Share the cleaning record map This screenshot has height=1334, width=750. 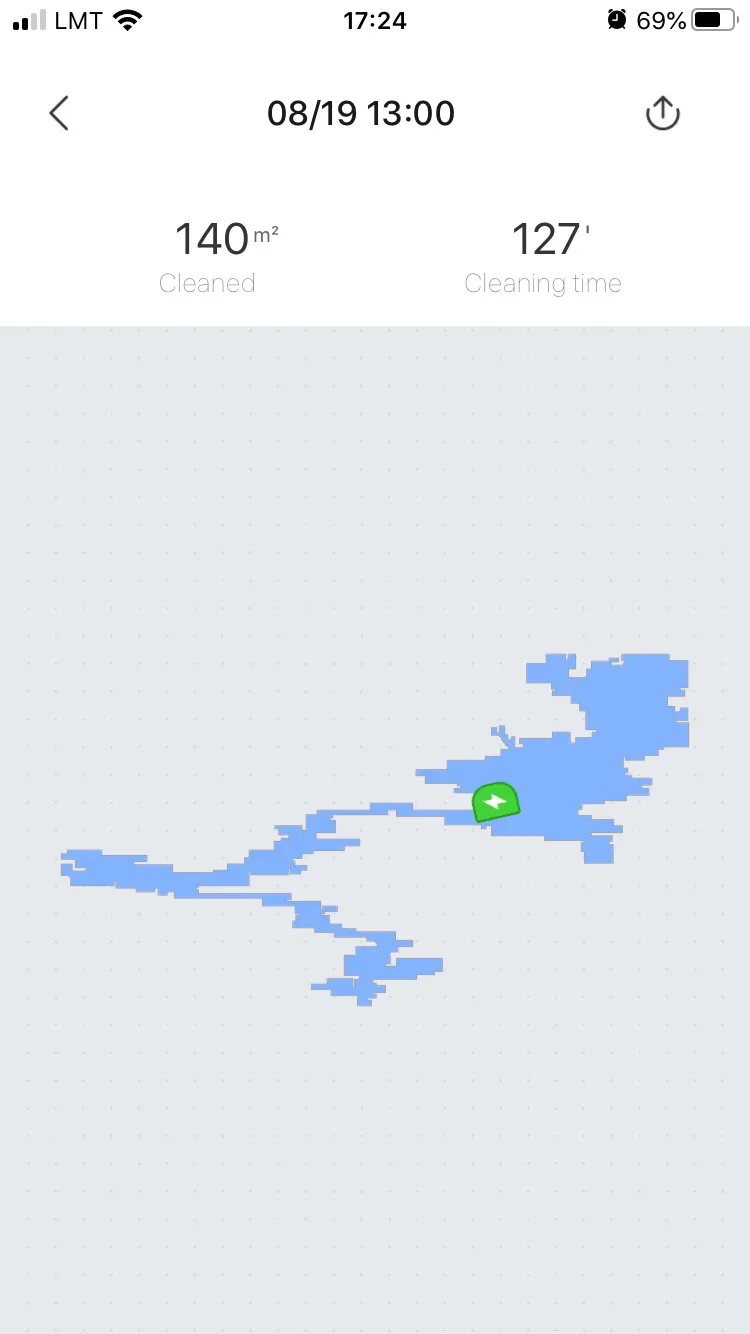pos(662,113)
